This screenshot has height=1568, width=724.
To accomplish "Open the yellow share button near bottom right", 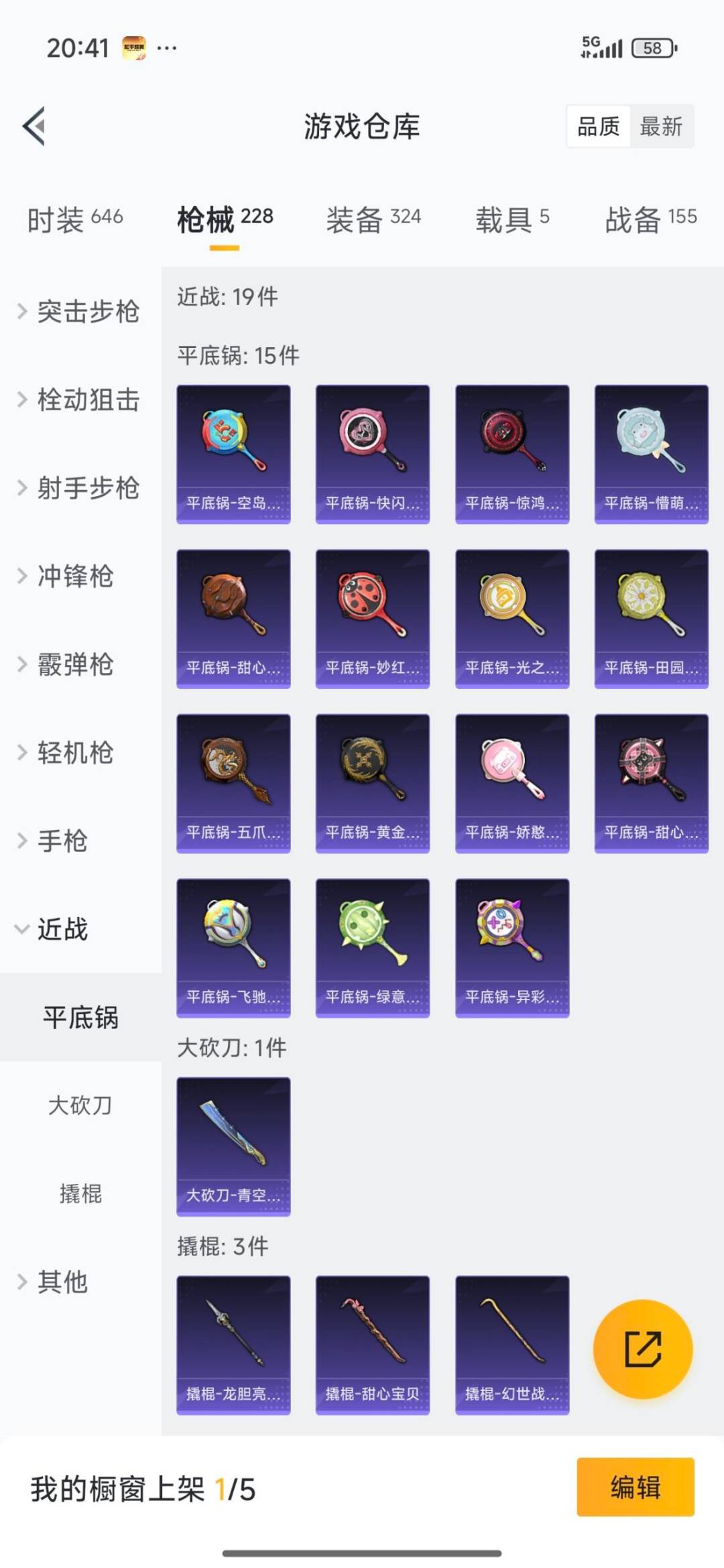I will [x=644, y=1349].
